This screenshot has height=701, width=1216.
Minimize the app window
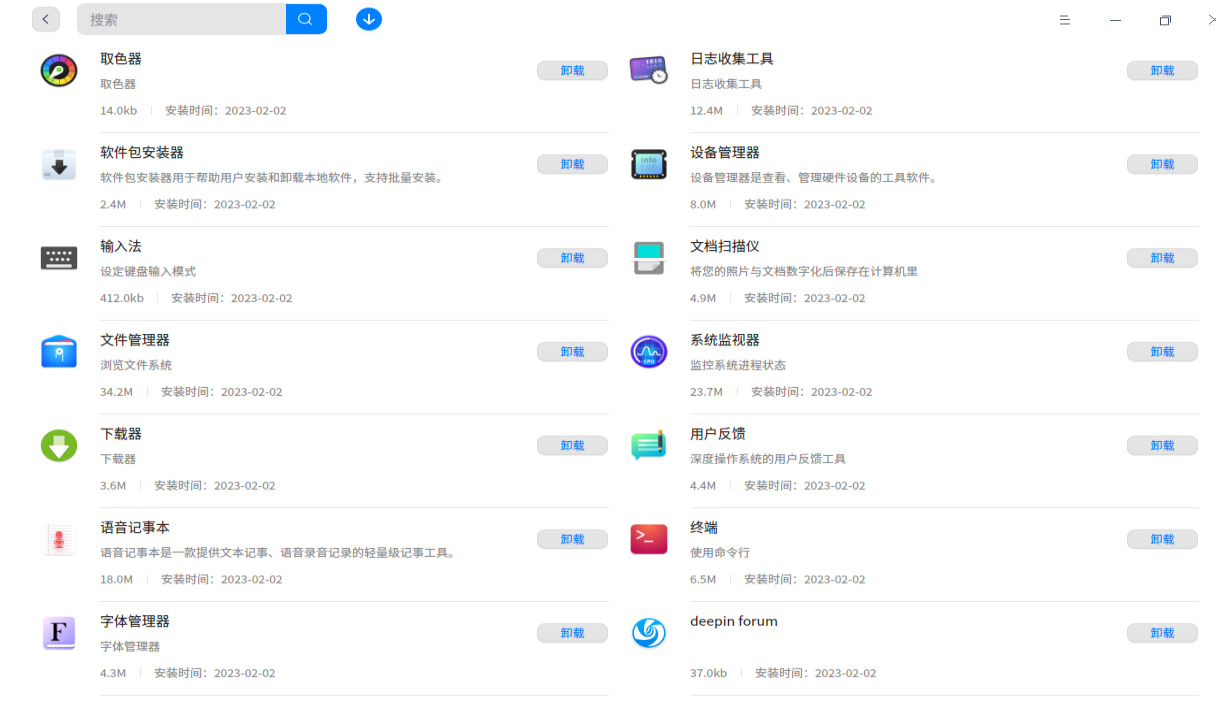point(1115,20)
